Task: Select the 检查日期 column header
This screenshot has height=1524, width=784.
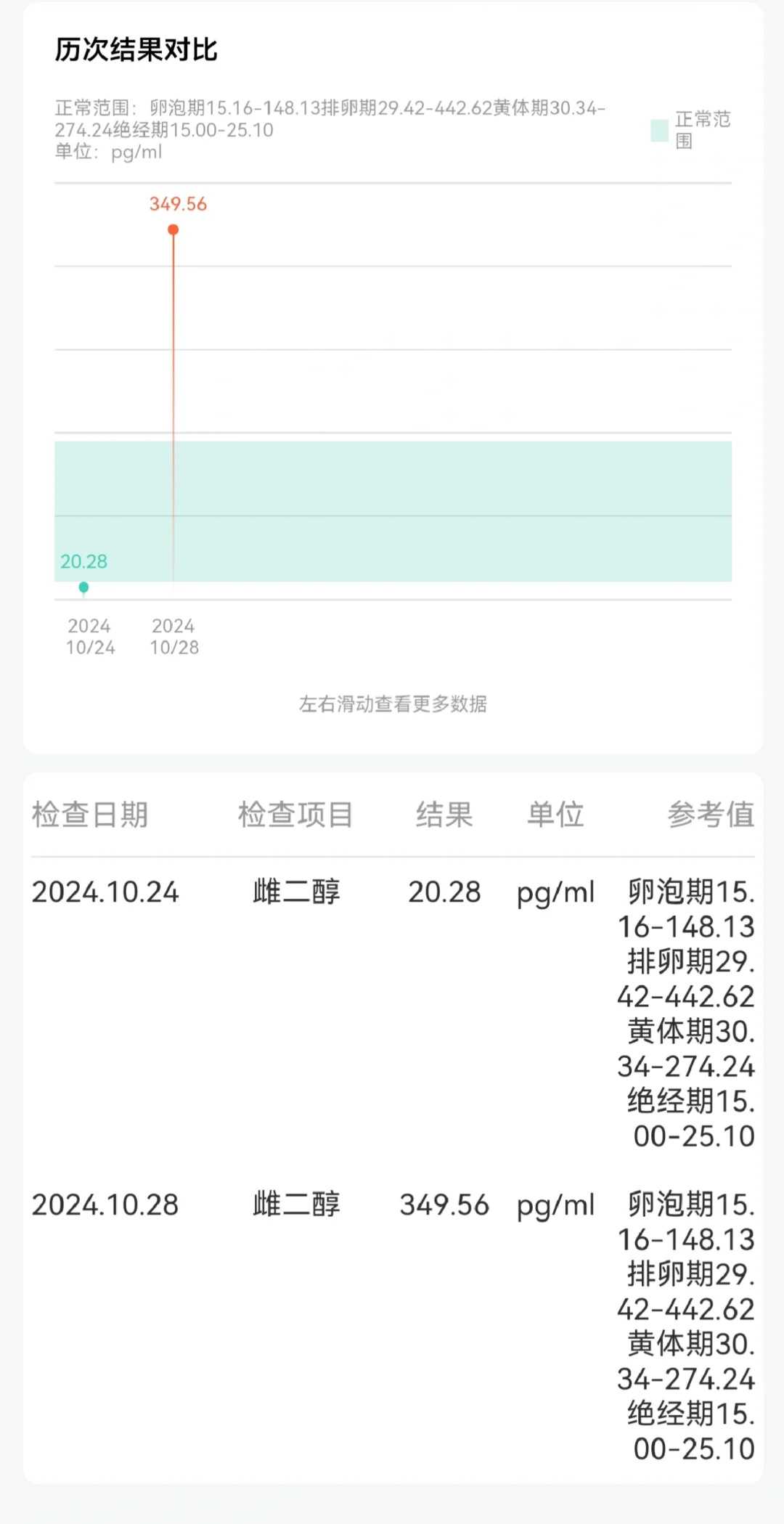Action: click(x=91, y=815)
